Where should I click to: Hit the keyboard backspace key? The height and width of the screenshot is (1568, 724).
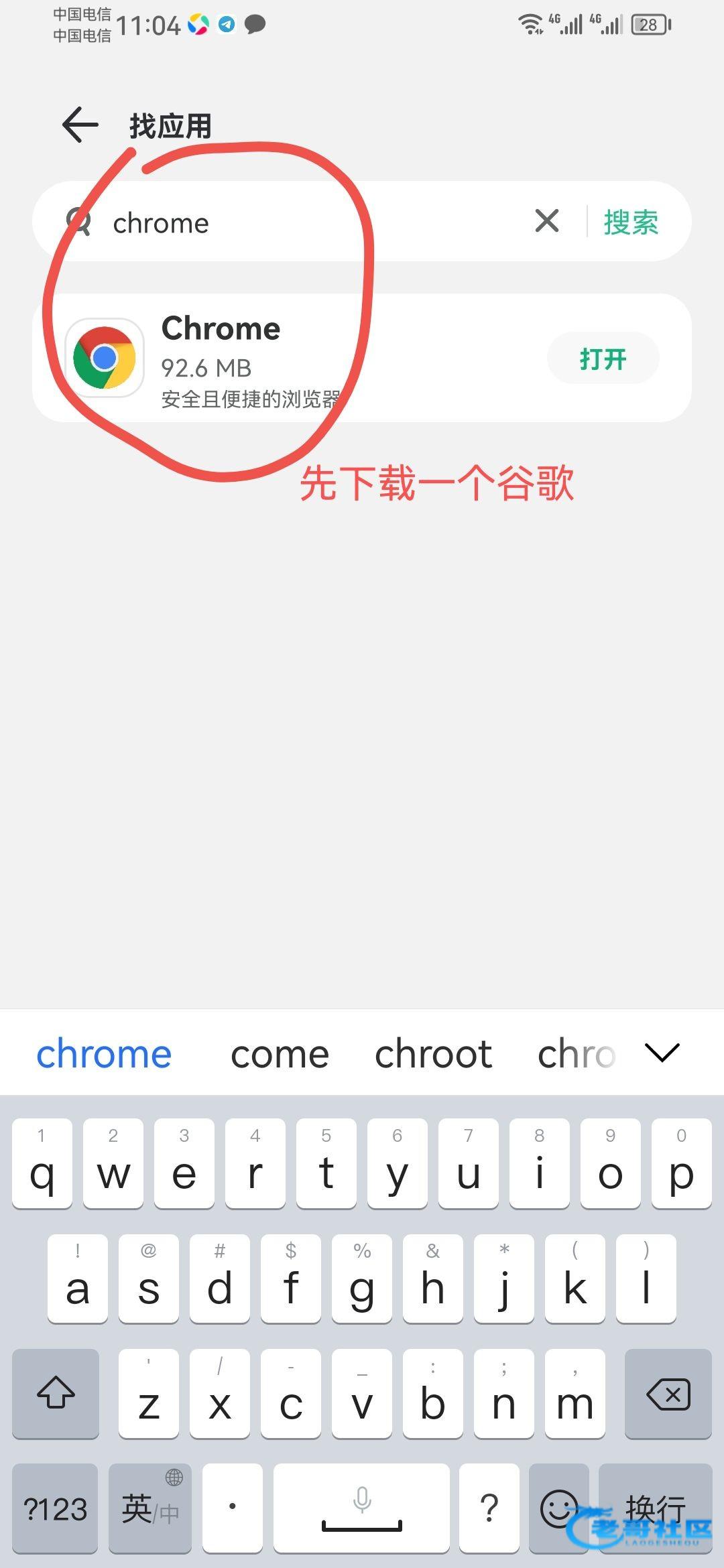(x=668, y=1394)
